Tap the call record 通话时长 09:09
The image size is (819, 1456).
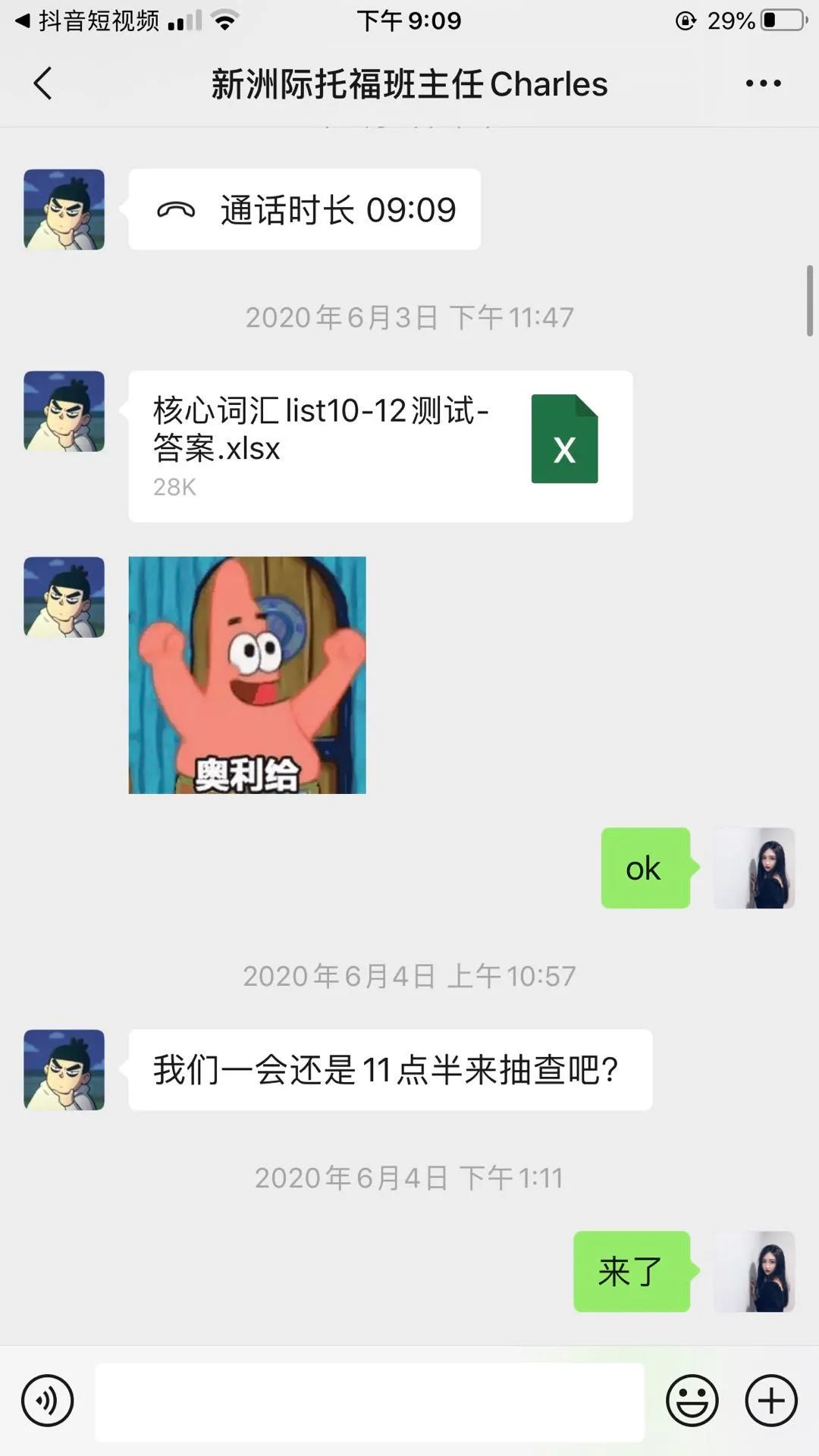[304, 210]
